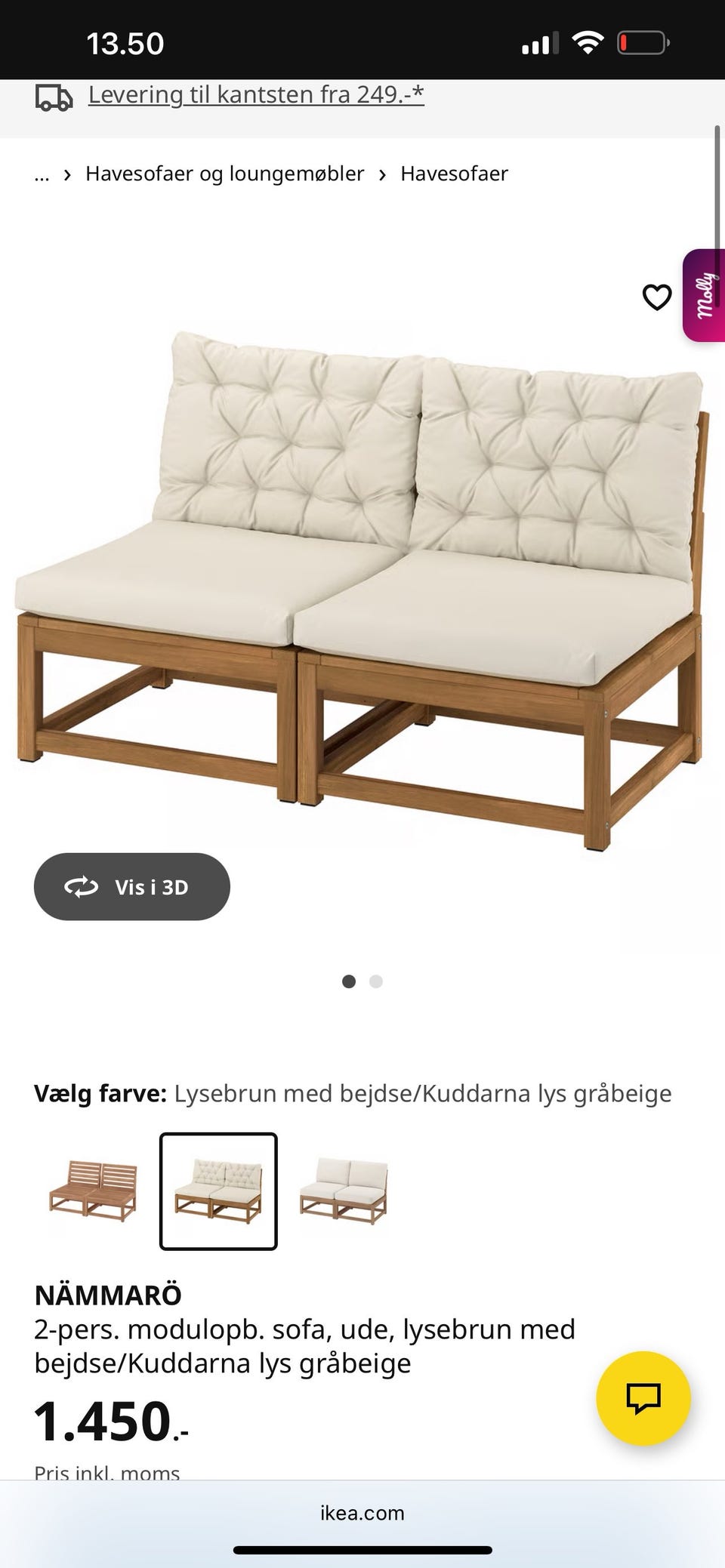Tap the Wi-Fi icon in the status bar
The image size is (725, 1568).
pos(588,42)
